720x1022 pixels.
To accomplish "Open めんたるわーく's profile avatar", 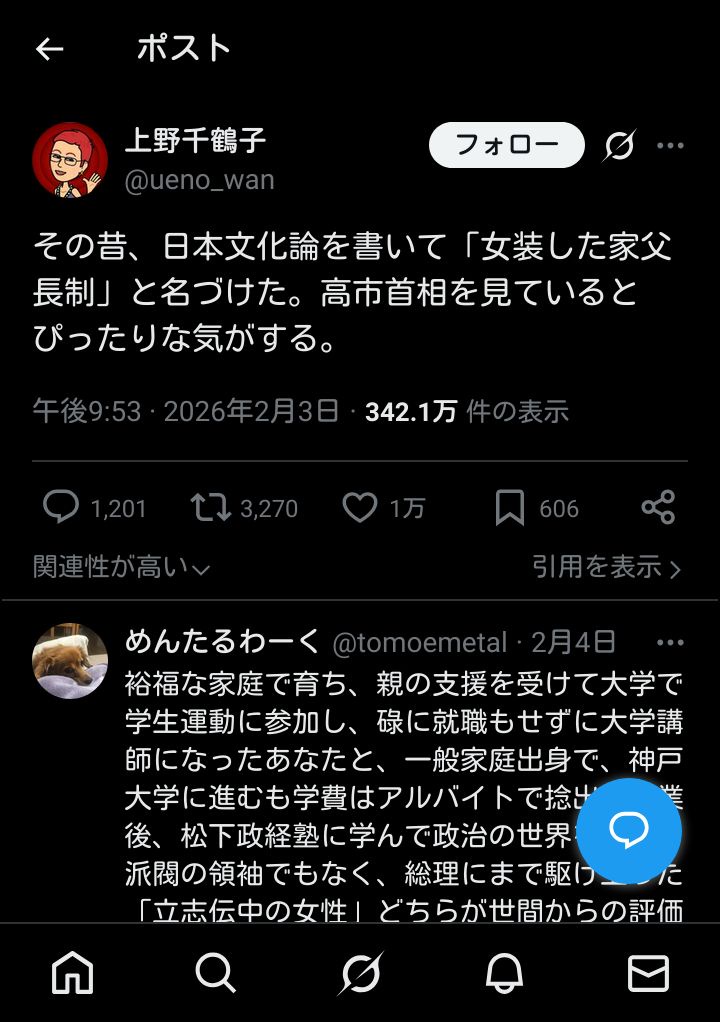I will click(70, 661).
